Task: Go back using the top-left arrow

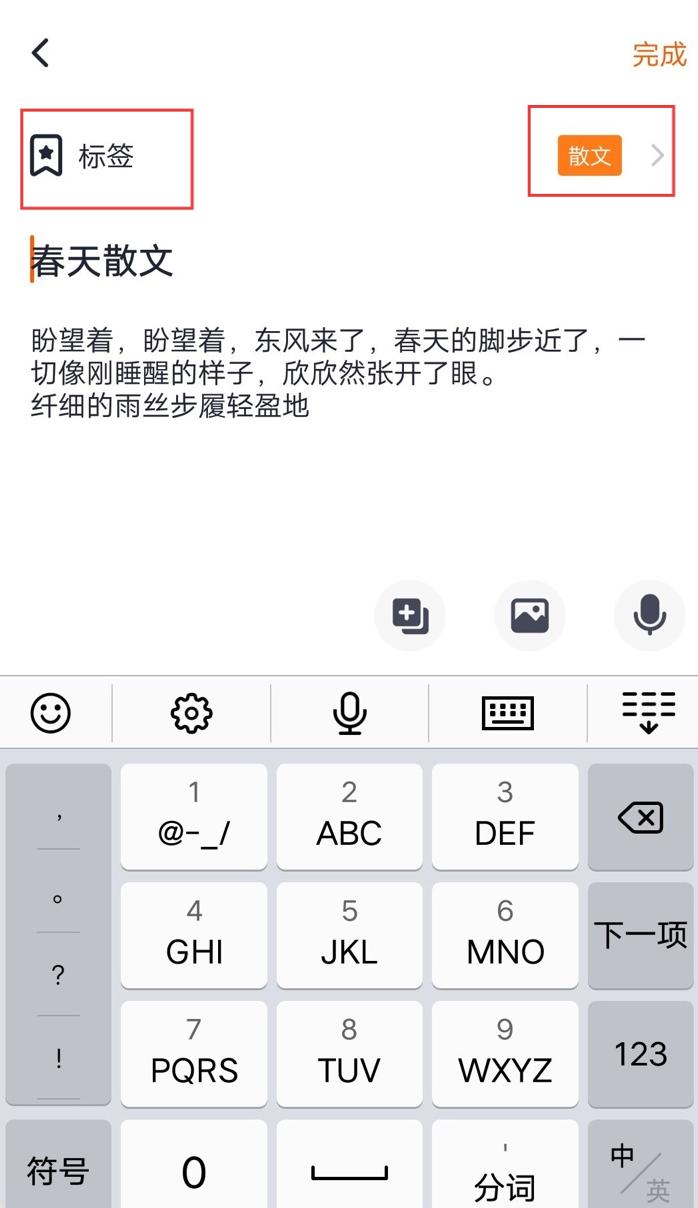Action: (40, 53)
